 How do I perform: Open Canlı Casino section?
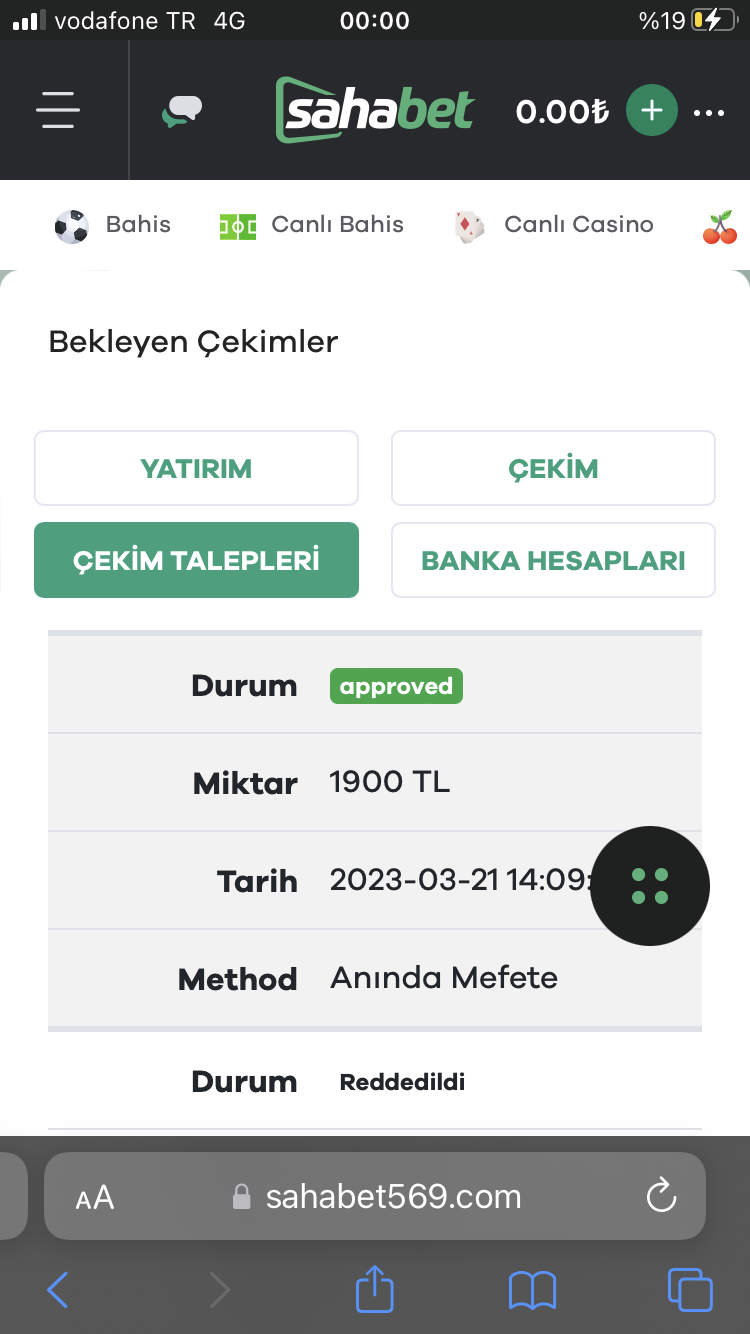554,225
